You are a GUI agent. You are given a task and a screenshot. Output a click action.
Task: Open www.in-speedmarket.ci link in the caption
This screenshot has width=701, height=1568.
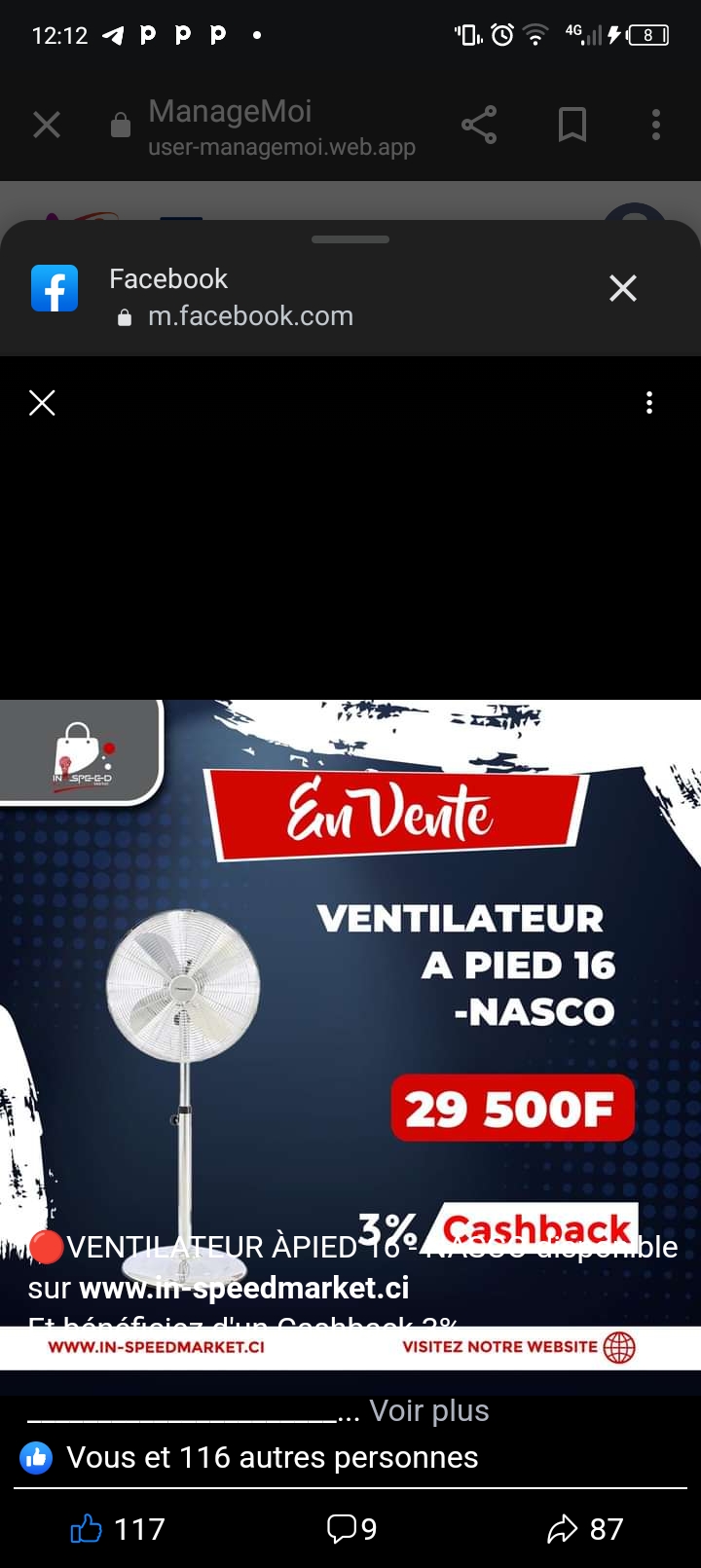[x=243, y=1288]
